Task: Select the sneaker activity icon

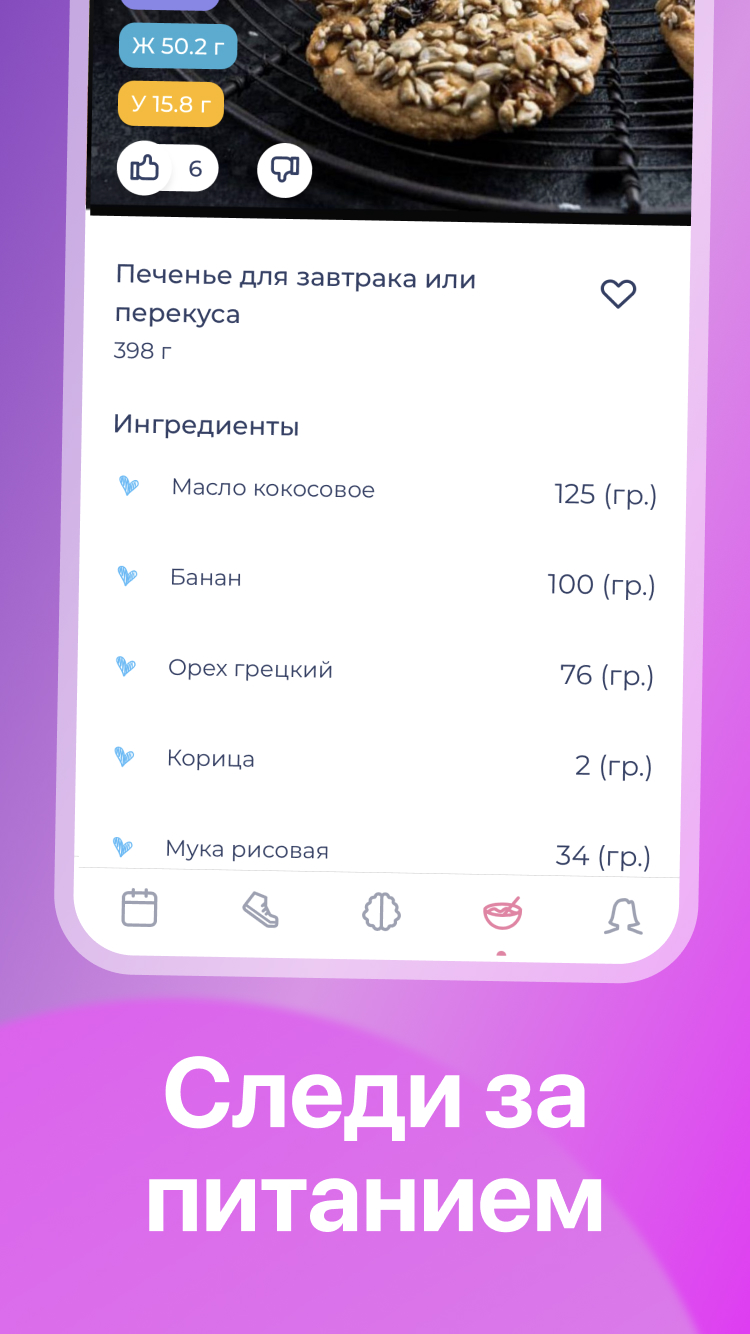Action: [259, 910]
